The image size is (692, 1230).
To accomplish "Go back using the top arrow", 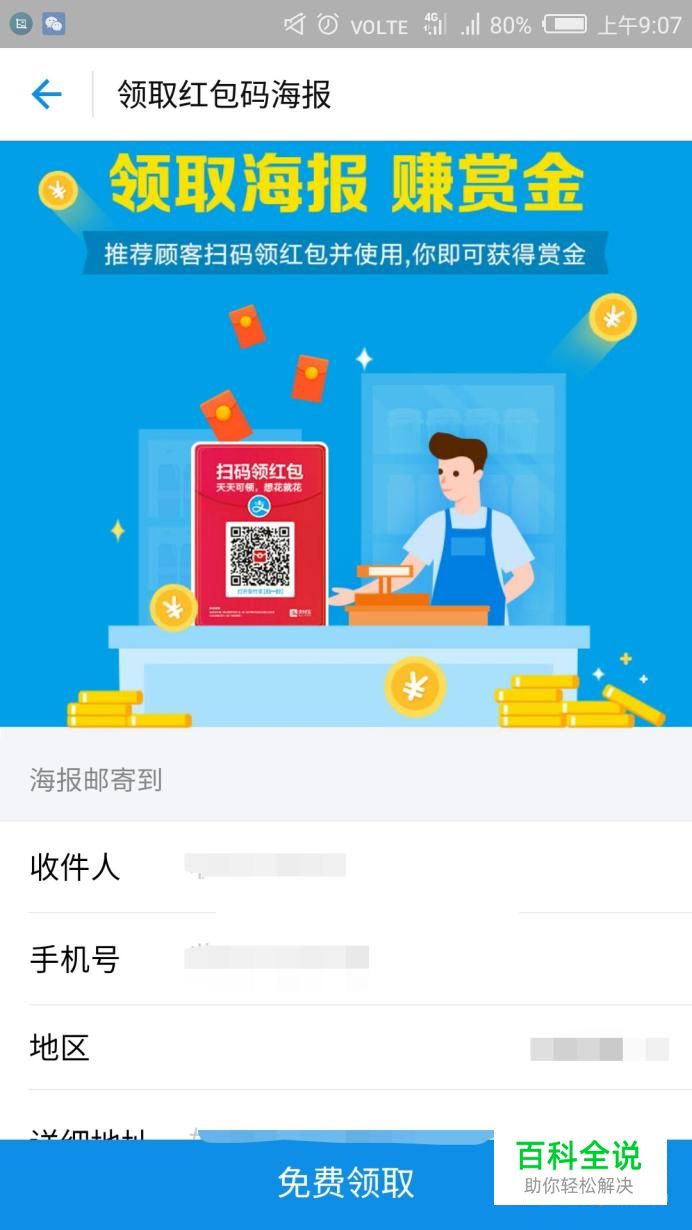I will (47, 95).
